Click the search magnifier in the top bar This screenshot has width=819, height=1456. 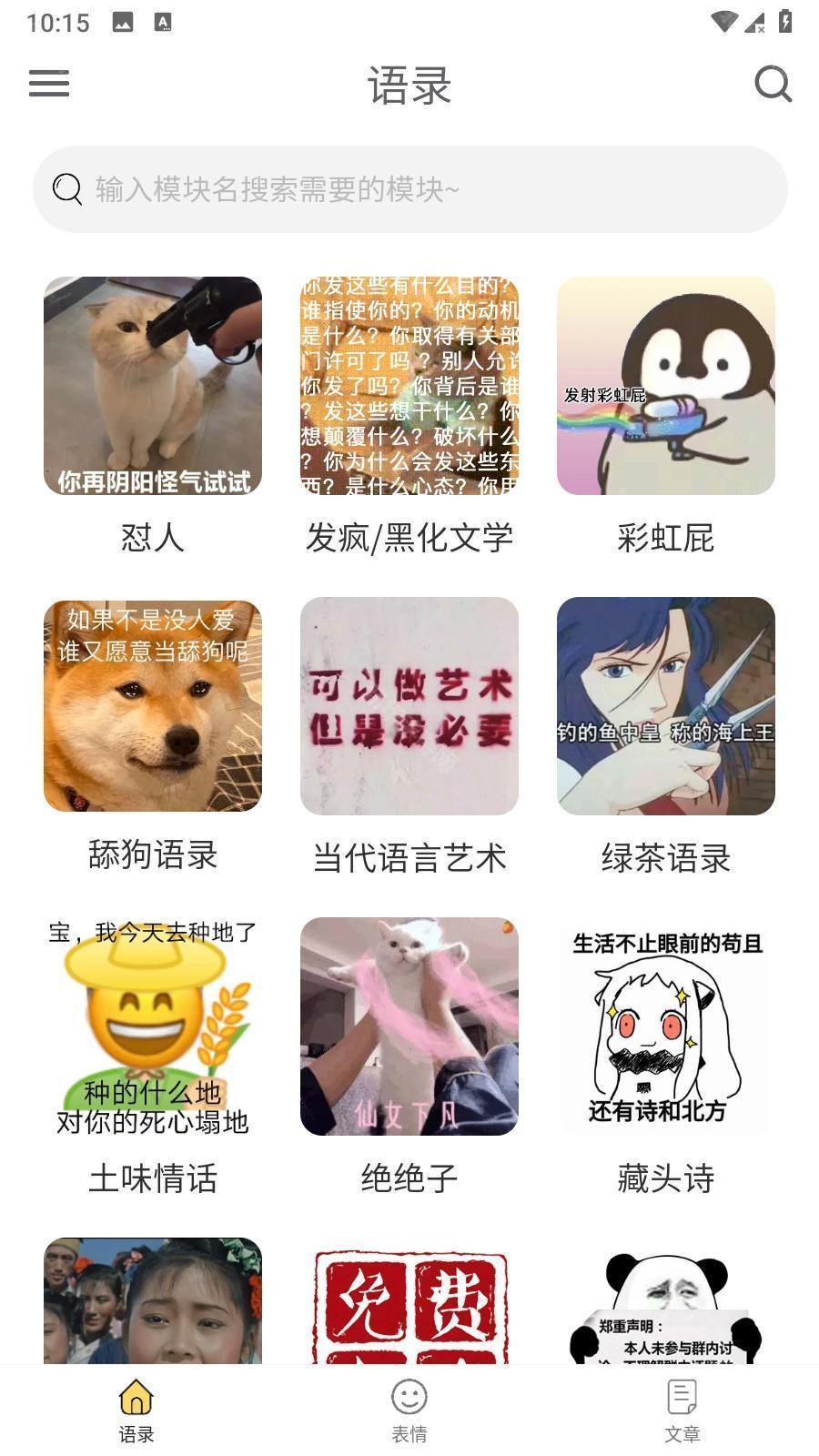point(773,84)
